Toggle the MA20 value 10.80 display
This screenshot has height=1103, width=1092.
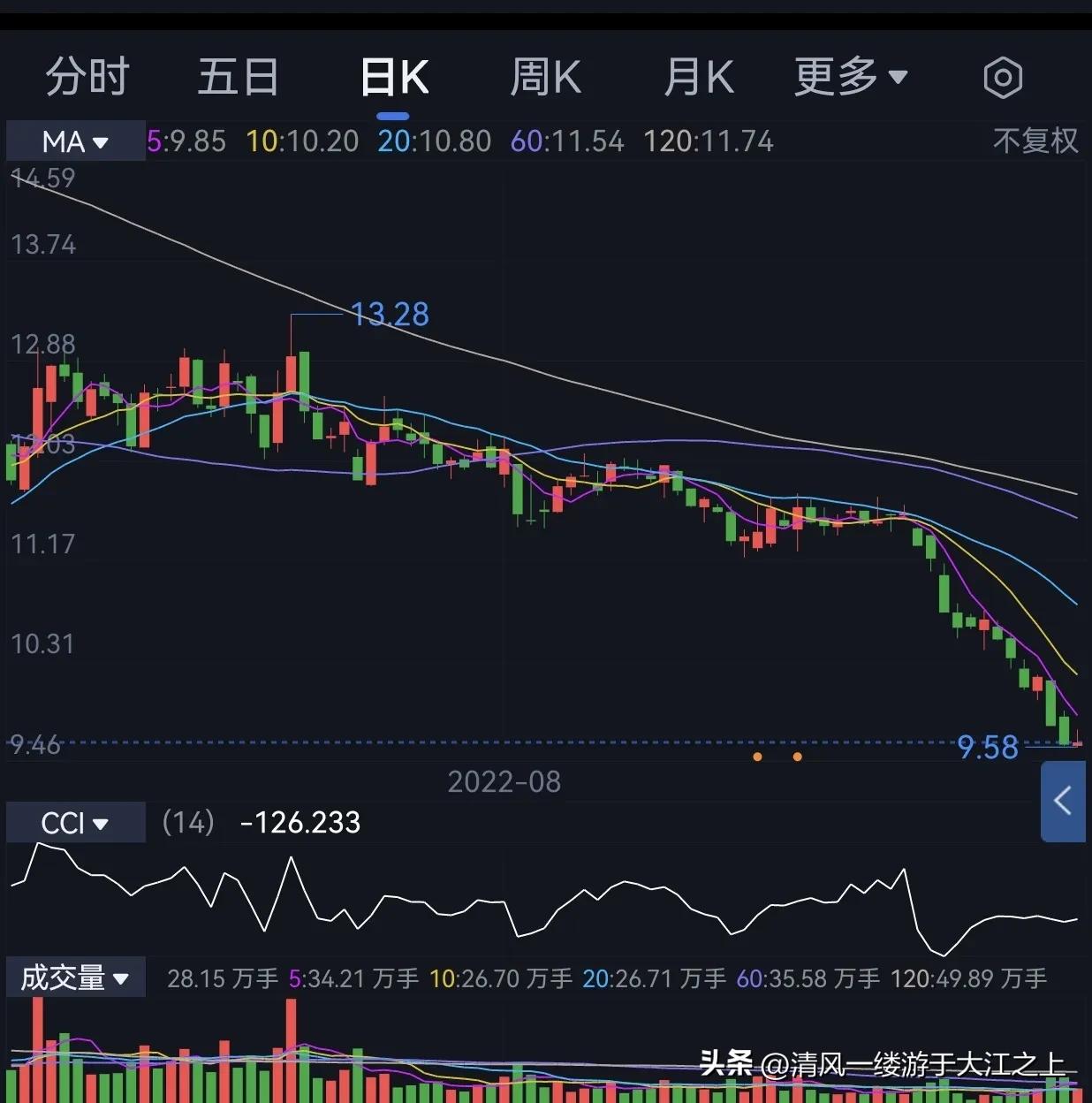point(435,141)
